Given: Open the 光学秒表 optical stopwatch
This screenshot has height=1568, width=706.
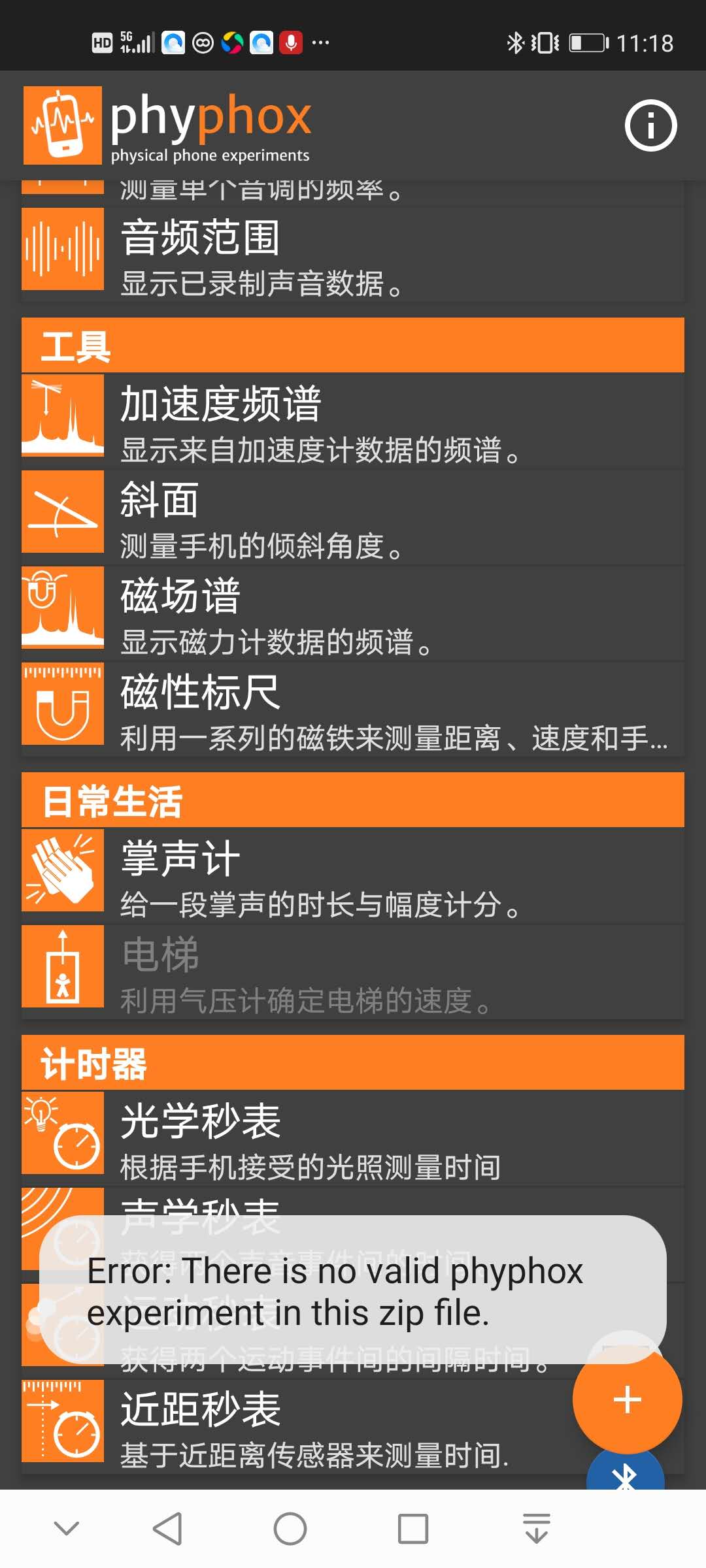Looking at the screenshot, I should 353,1139.
